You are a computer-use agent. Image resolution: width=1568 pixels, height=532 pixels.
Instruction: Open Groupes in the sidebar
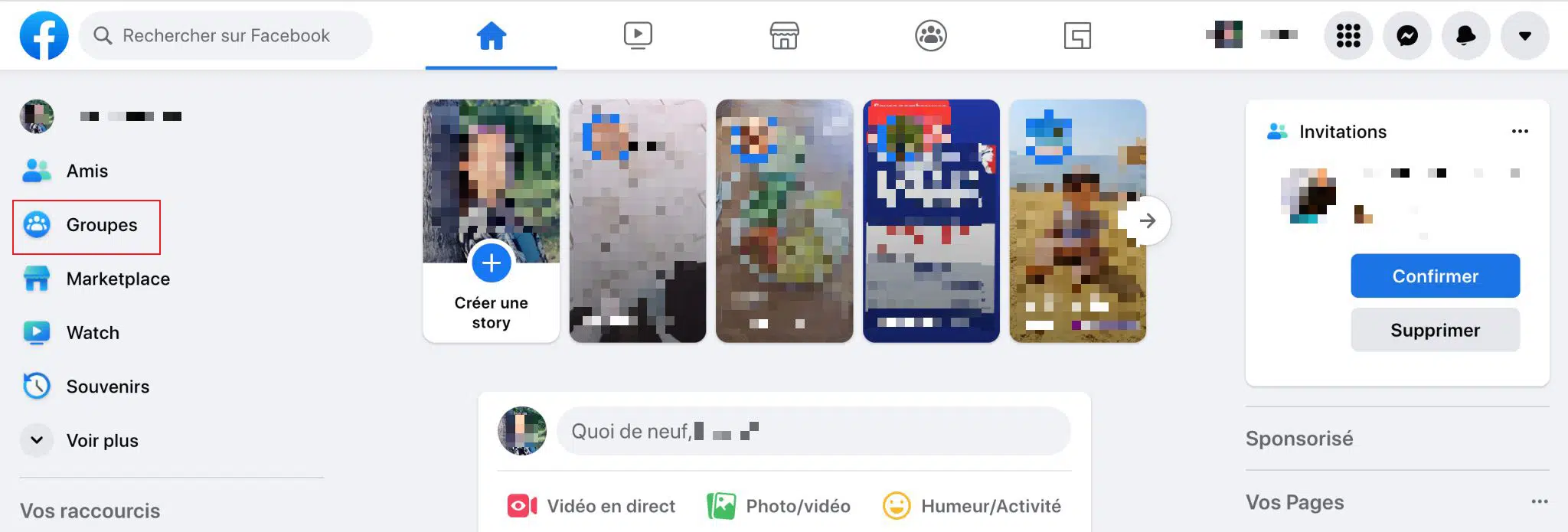coord(101,225)
